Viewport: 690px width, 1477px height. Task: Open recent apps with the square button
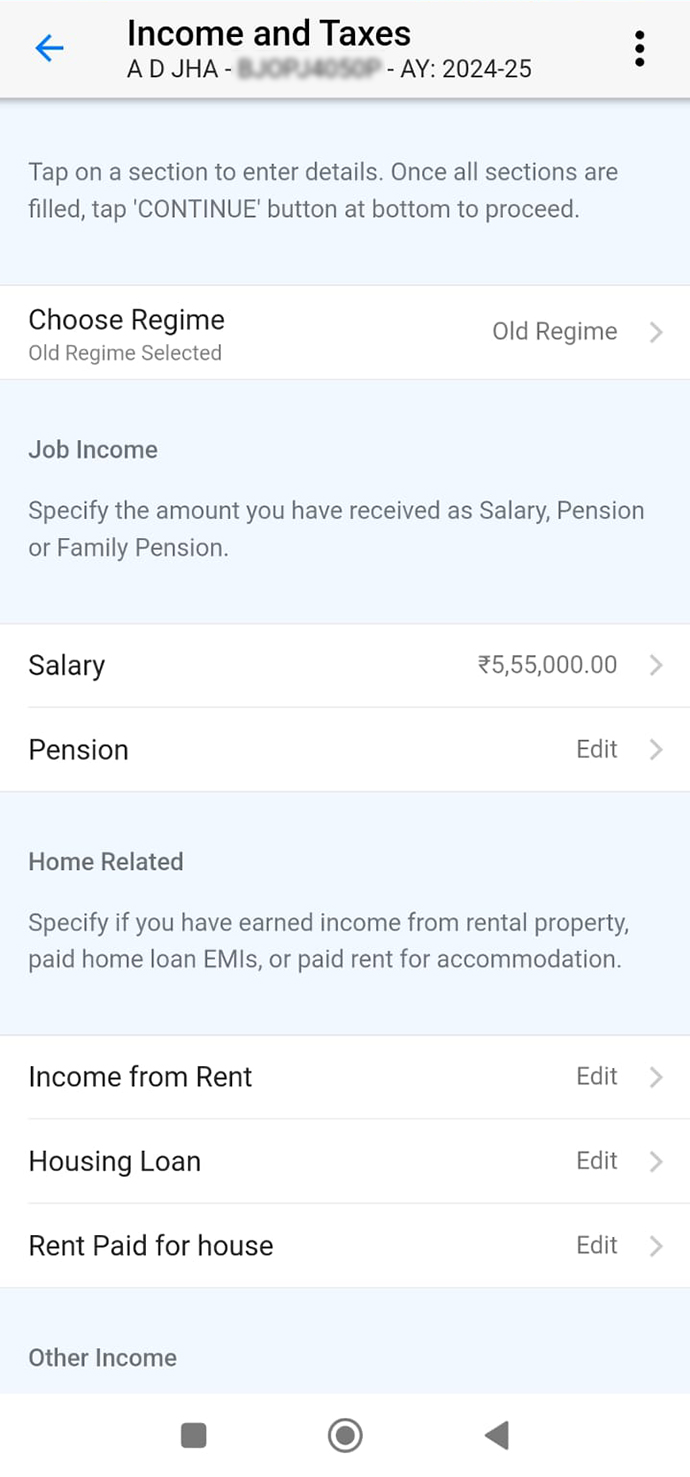193,1436
